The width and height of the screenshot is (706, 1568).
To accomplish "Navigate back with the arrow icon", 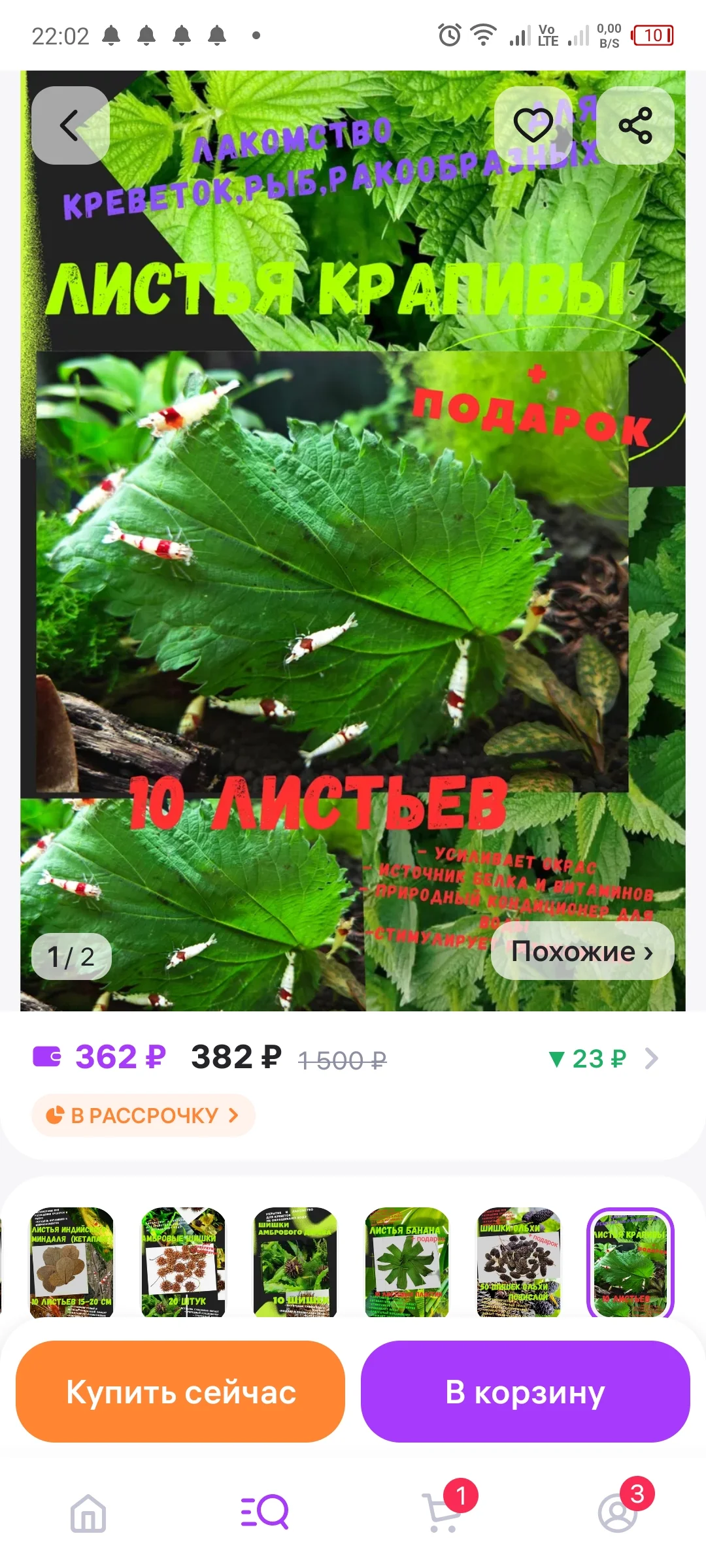I will 70,126.
